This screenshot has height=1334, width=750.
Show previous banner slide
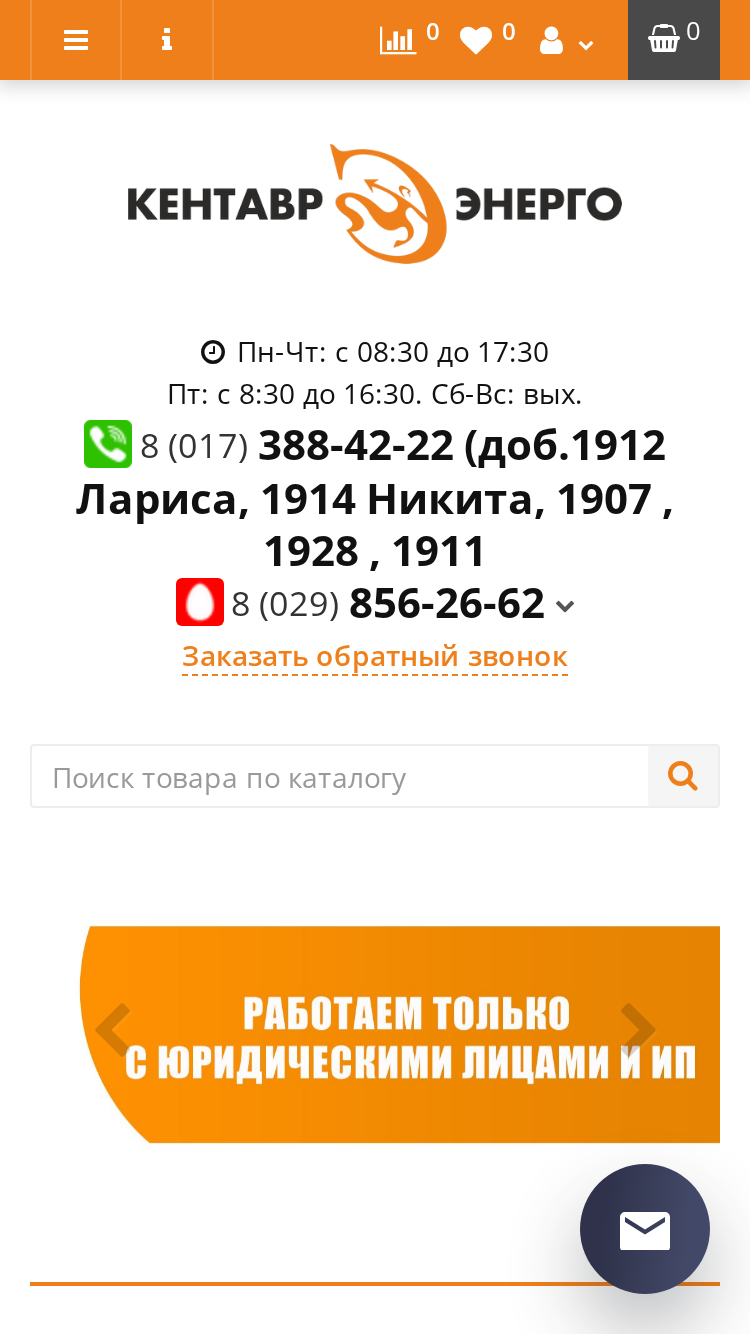tap(113, 1027)
